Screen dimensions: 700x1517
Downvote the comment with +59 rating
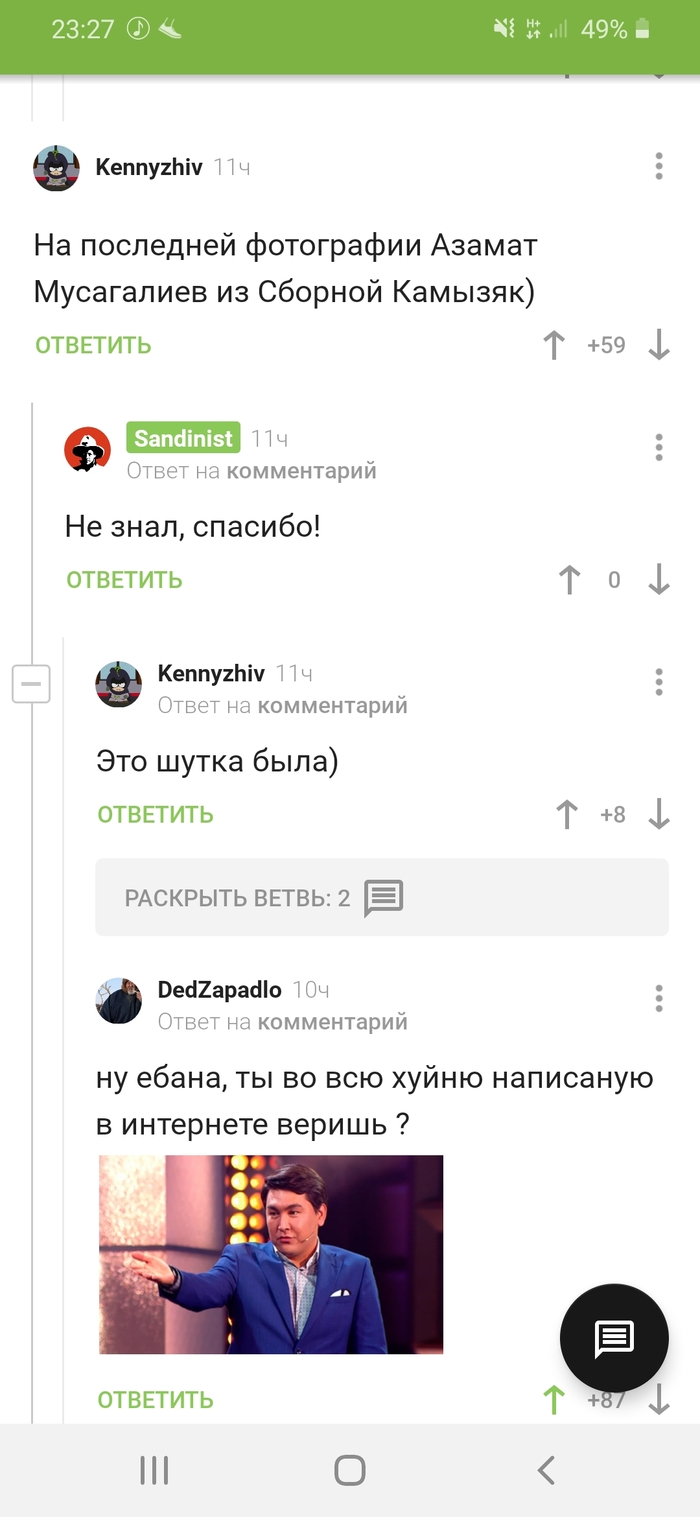pyautogui.click(x=658, y=346)
